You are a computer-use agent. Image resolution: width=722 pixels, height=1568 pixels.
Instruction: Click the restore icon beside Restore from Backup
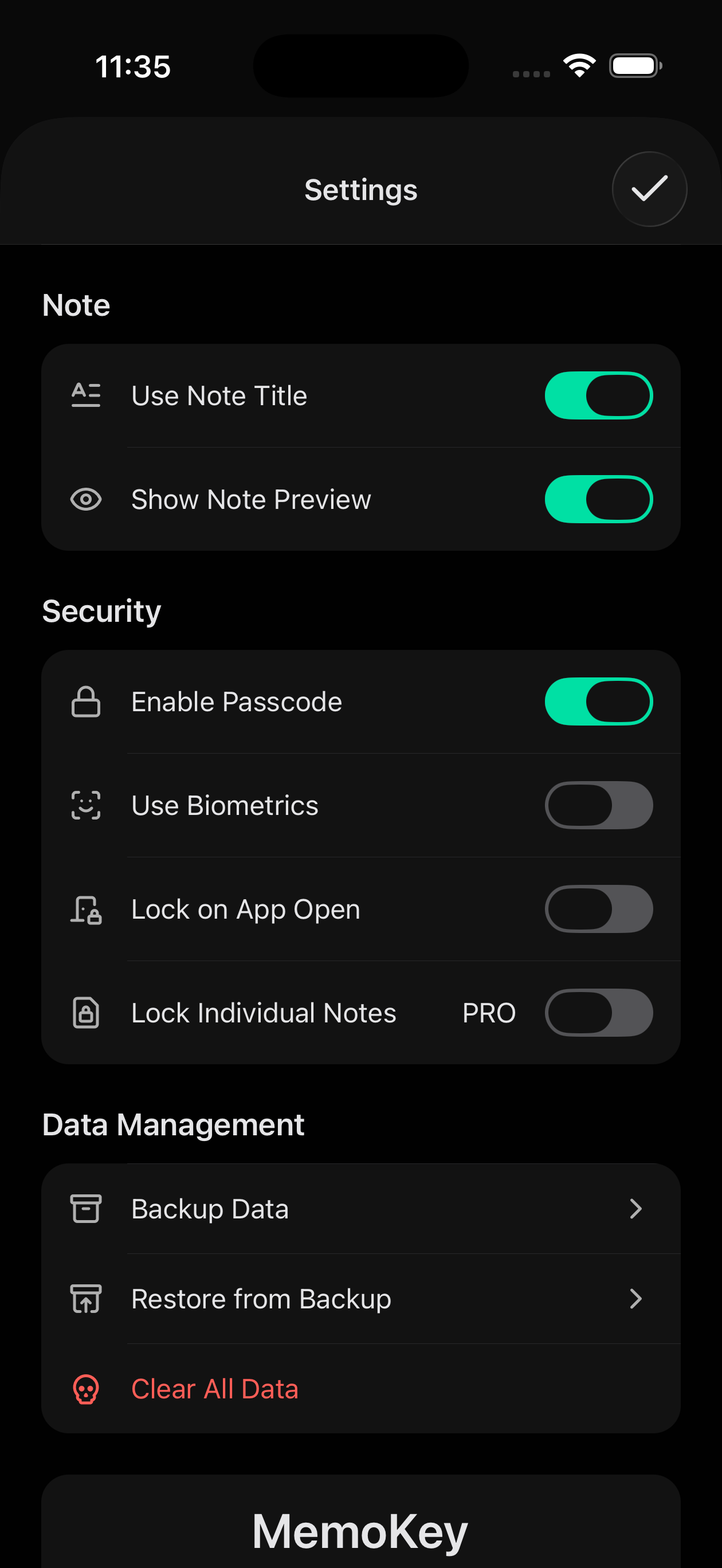pos(86,1298)
